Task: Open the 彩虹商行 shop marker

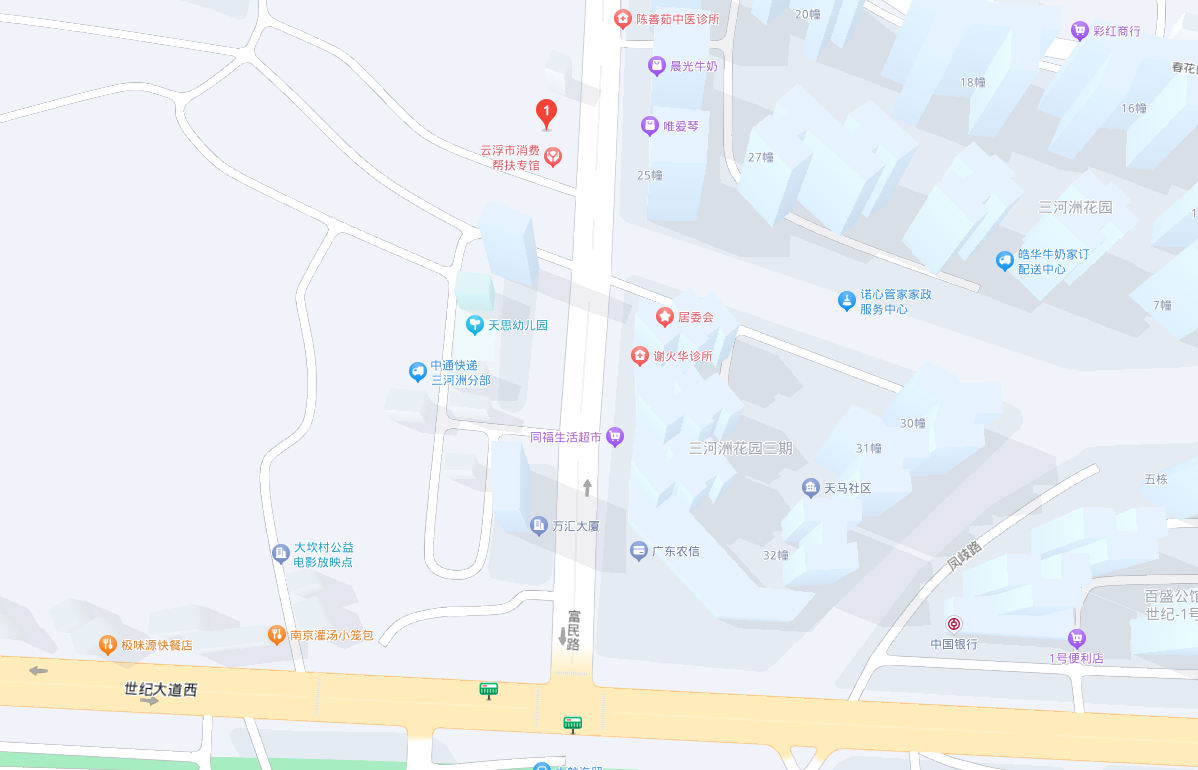Action: tap(1079, 31)
